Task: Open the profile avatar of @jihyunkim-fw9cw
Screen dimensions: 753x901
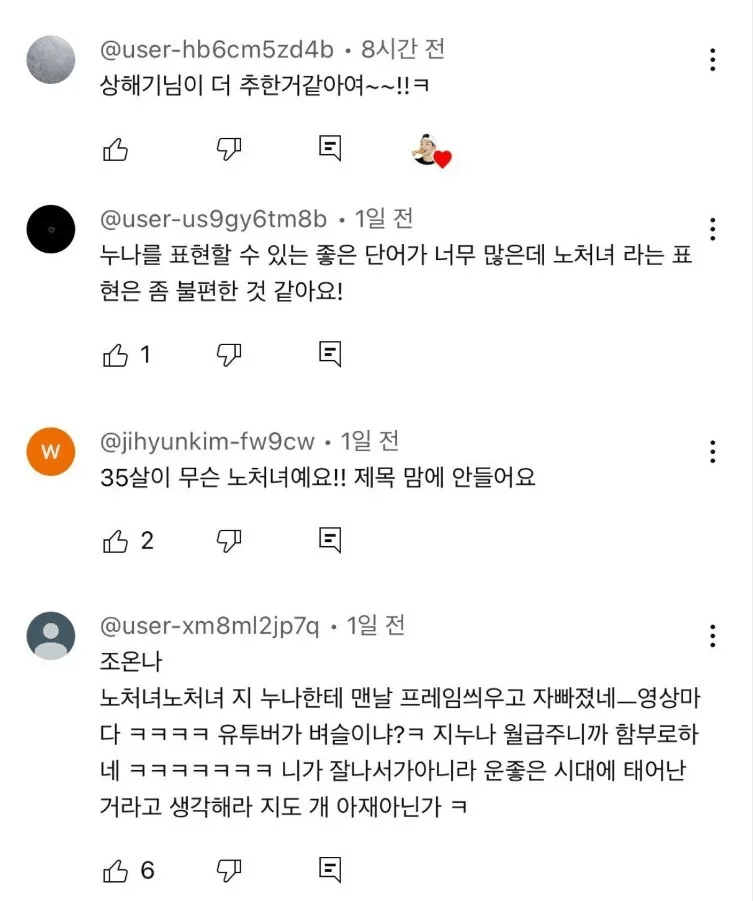Action: point(50,452)
